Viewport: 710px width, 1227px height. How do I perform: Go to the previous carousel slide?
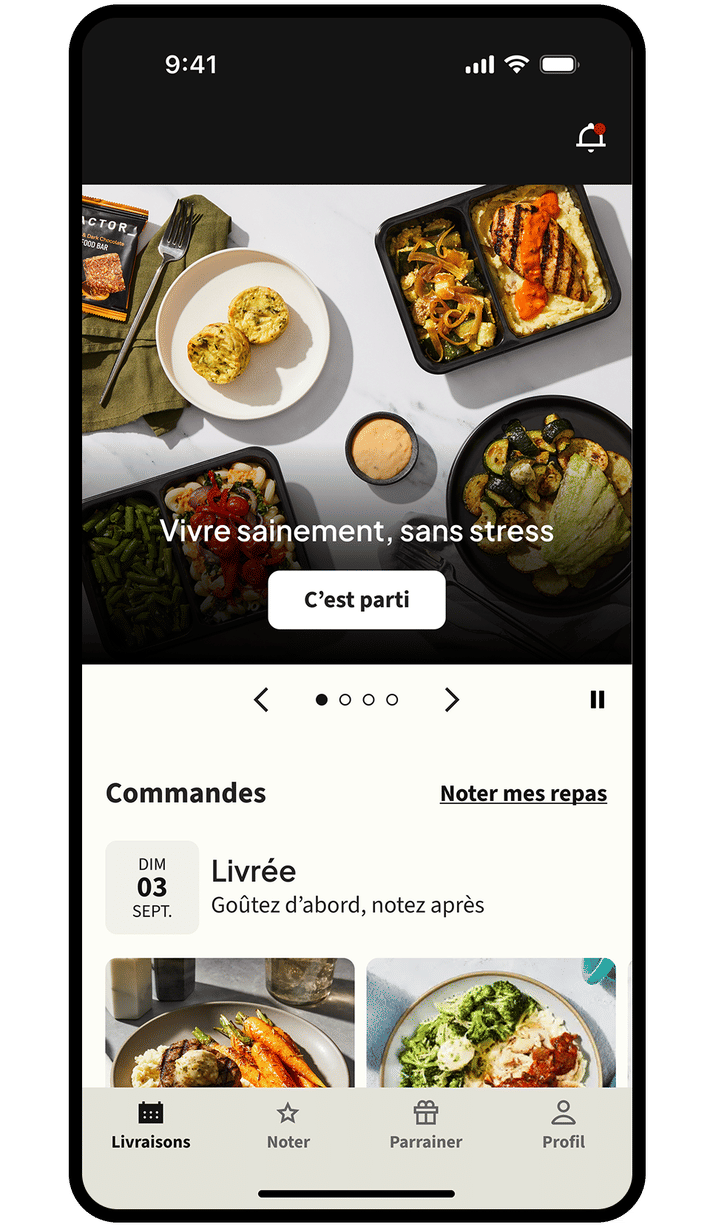coord(261,700)
